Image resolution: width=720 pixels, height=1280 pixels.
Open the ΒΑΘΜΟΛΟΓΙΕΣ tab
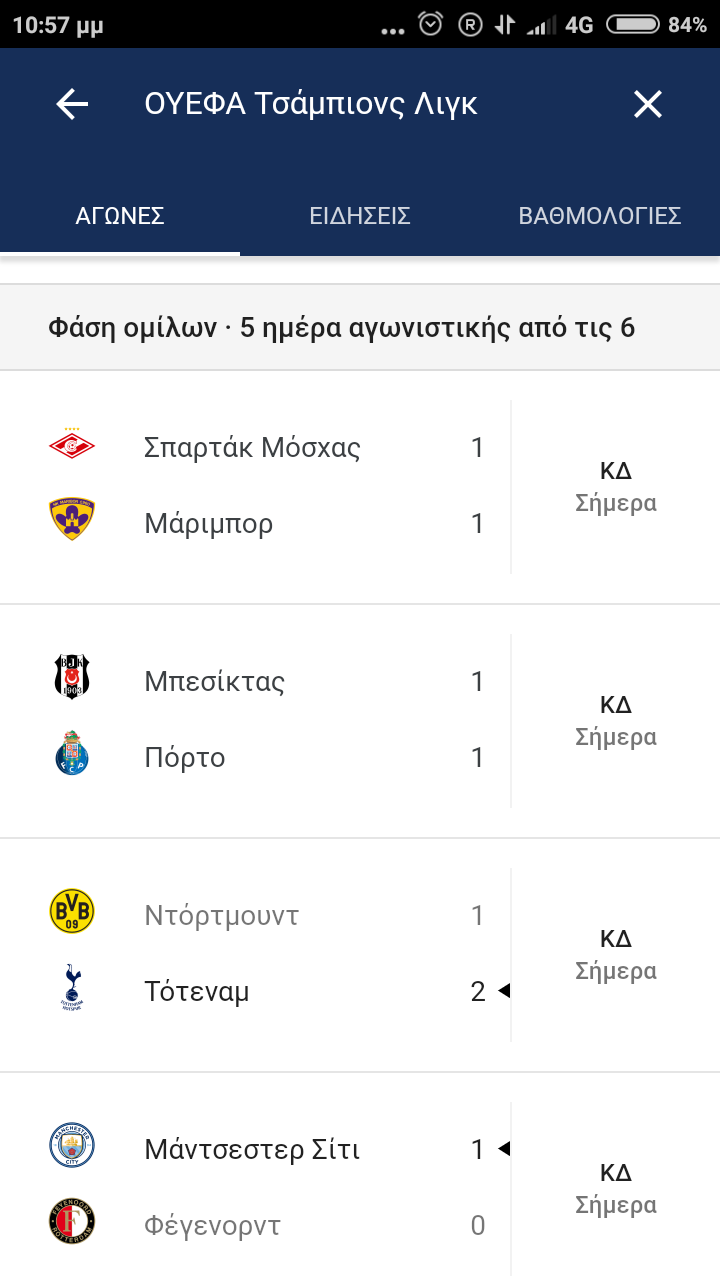point(600,216)
